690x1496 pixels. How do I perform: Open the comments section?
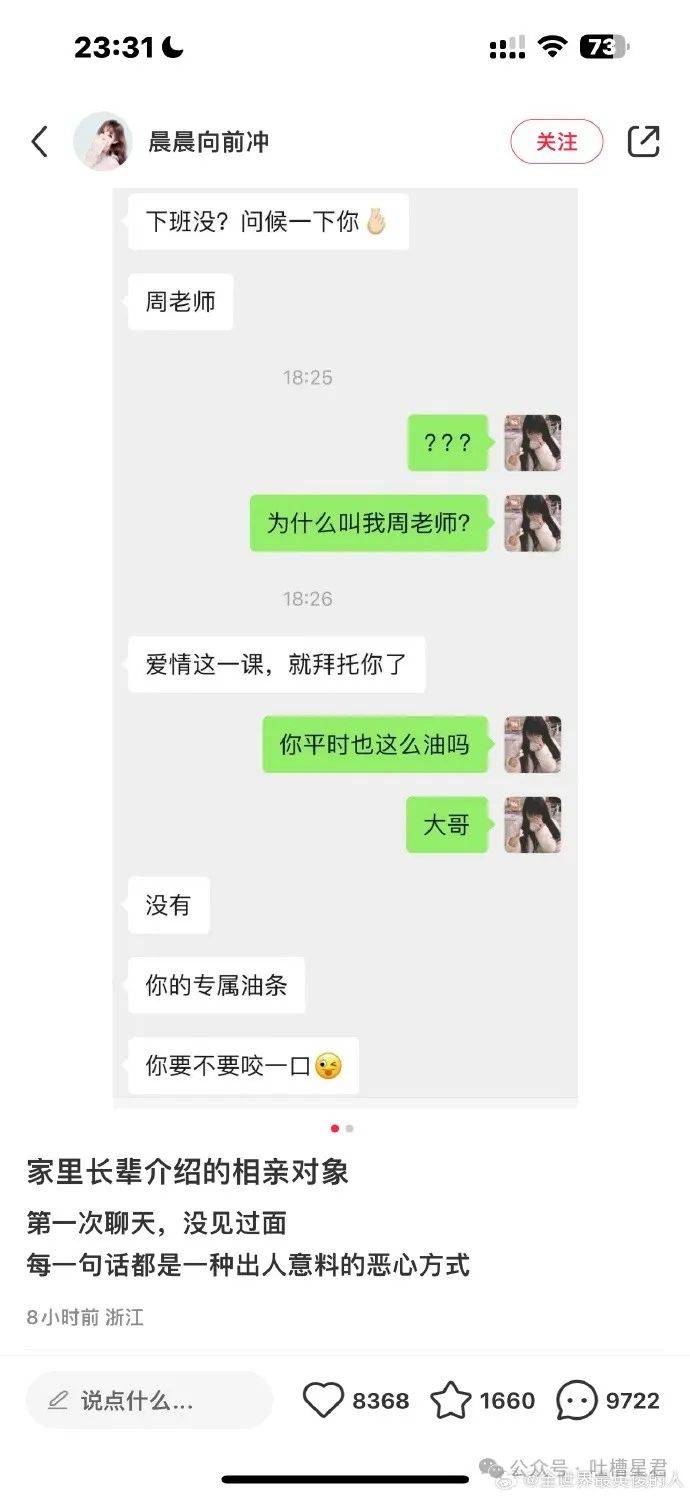click(576, 1400)
